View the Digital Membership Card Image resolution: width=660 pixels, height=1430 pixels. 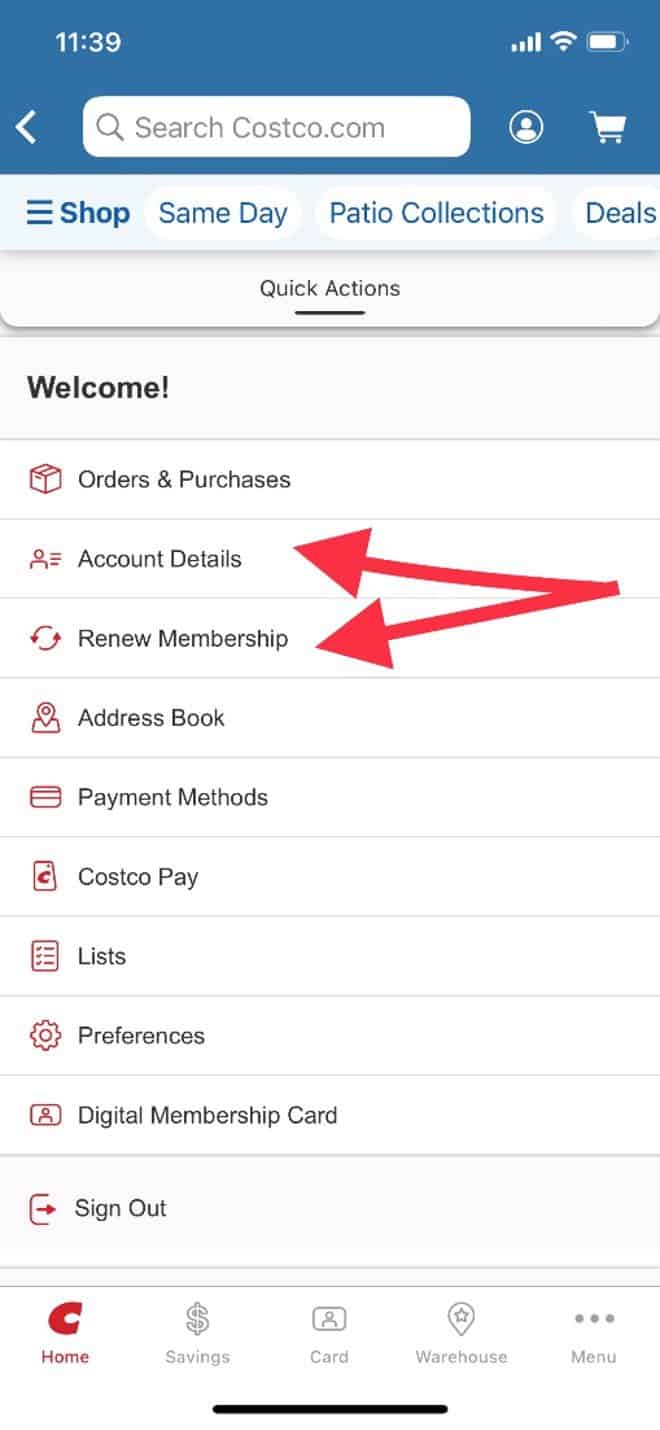330,1115
